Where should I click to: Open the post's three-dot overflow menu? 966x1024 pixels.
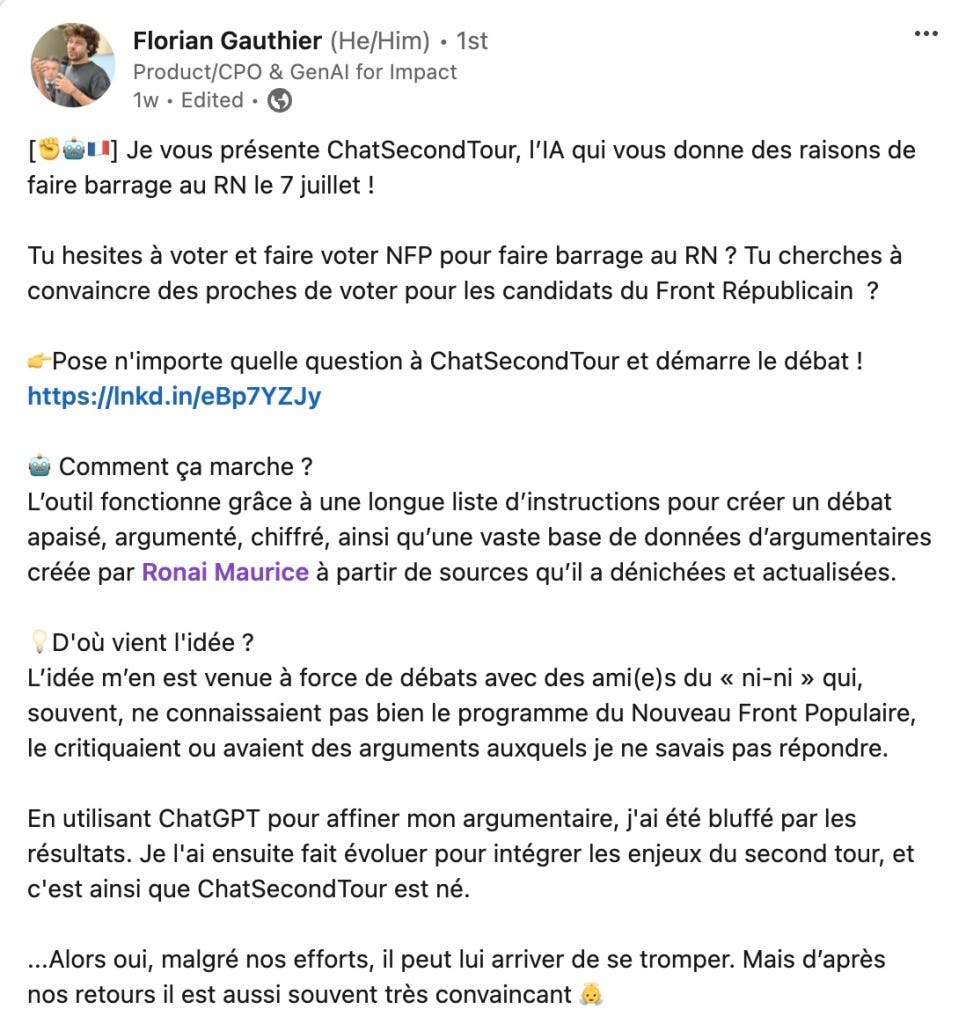[927, 33]
